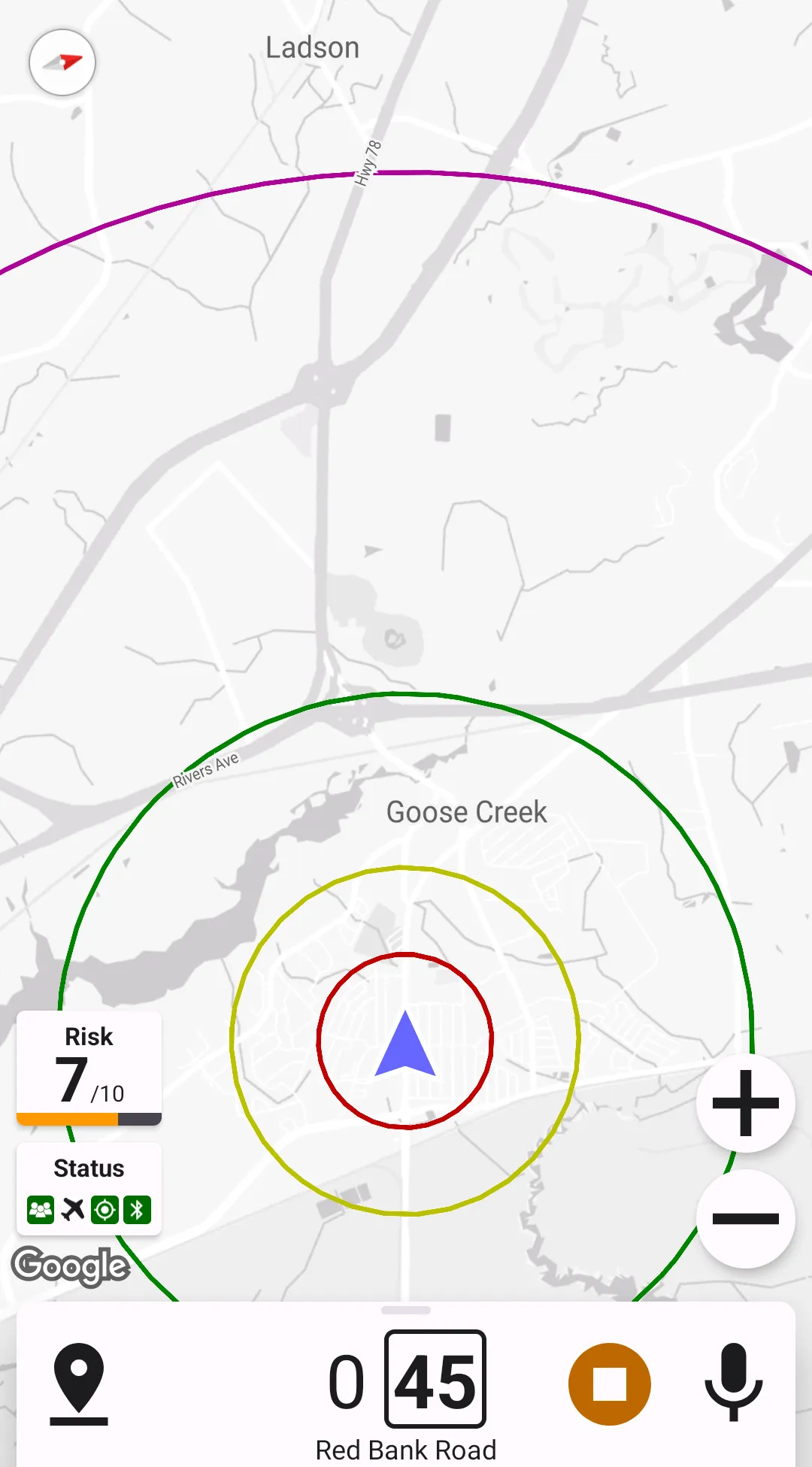The width and height of the screenshot is (812, 1467).
Task: Tap the location pin icon
Action: pos(79,1384)
